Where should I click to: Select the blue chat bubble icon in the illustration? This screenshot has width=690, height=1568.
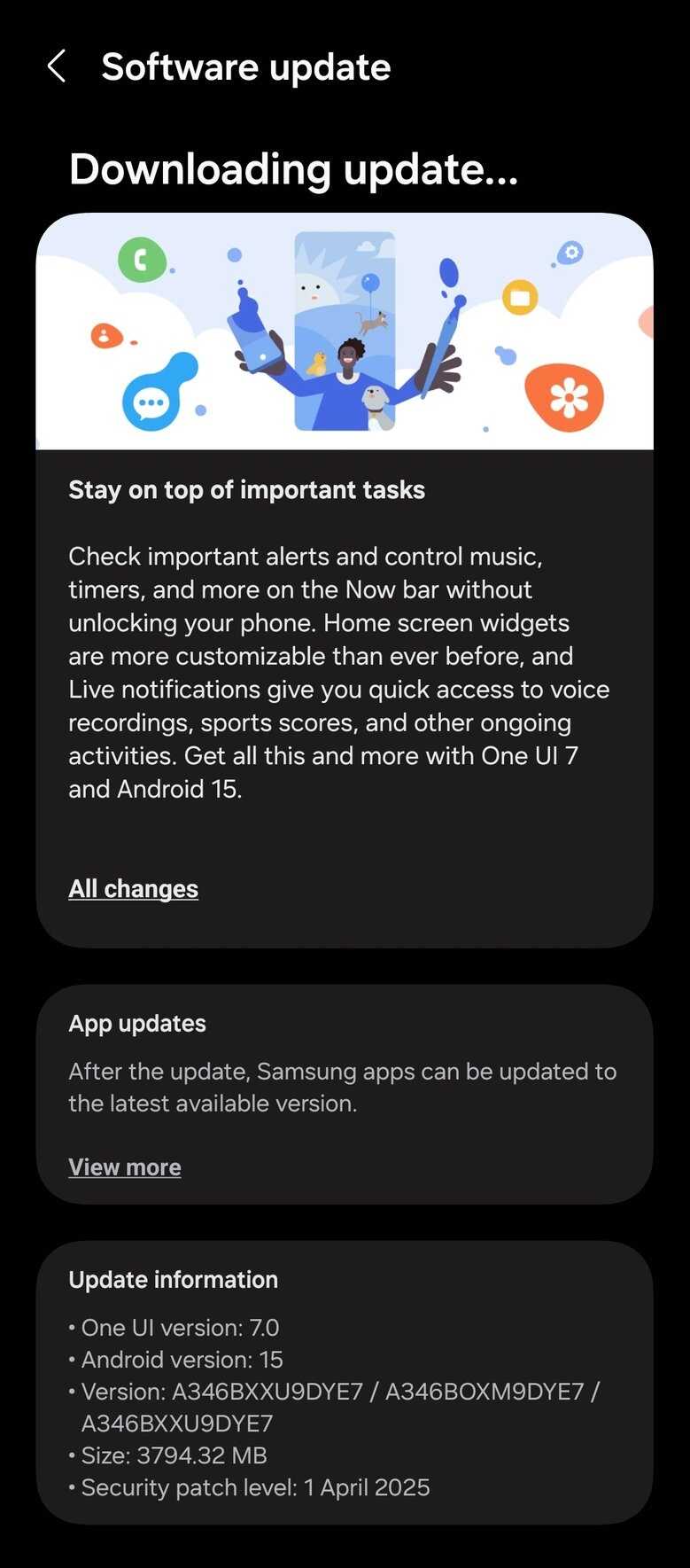click(151, 403)
